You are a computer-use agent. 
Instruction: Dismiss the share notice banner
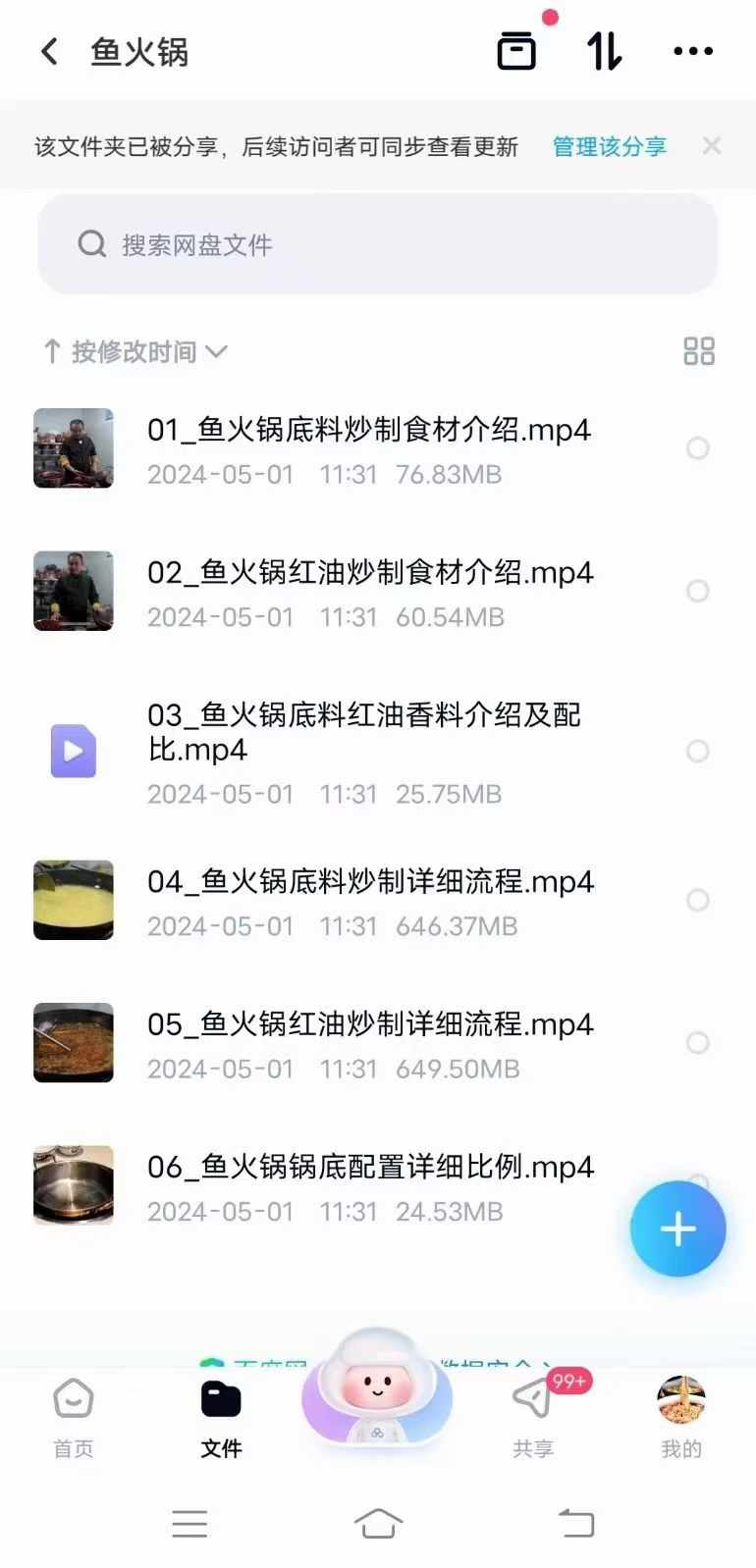coord(711,146)
